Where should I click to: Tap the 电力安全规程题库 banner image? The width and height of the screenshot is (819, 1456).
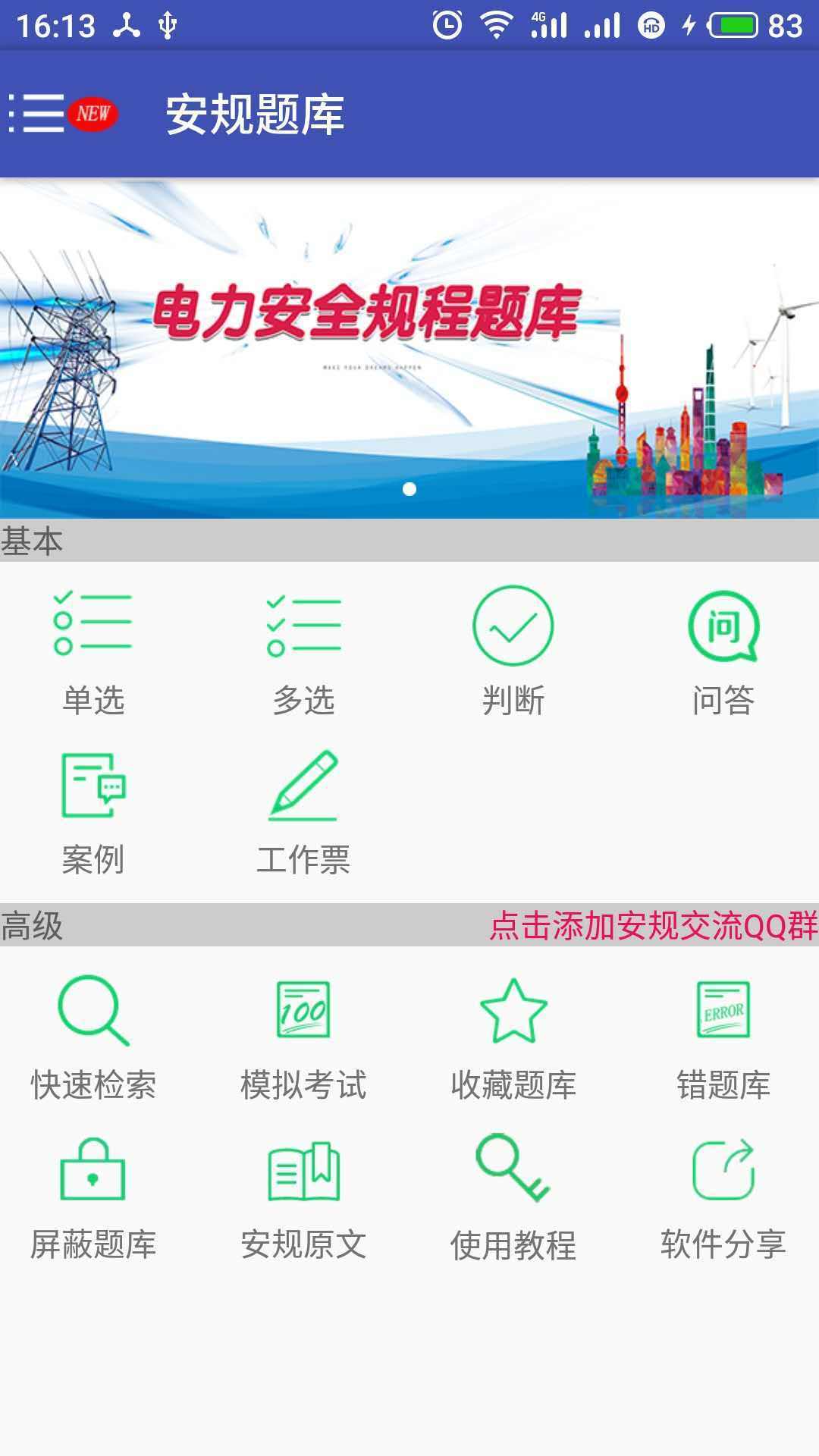click(409, 341)
